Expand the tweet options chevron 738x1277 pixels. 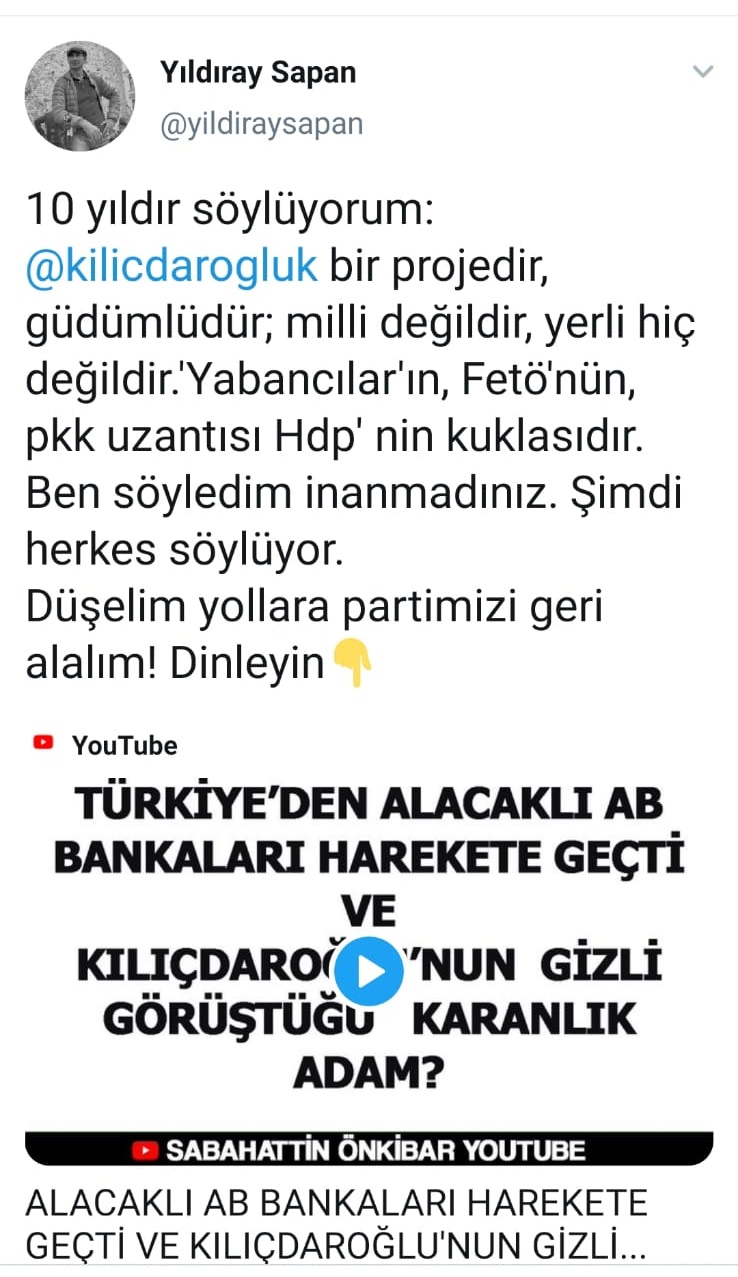(x=703, y=72)
